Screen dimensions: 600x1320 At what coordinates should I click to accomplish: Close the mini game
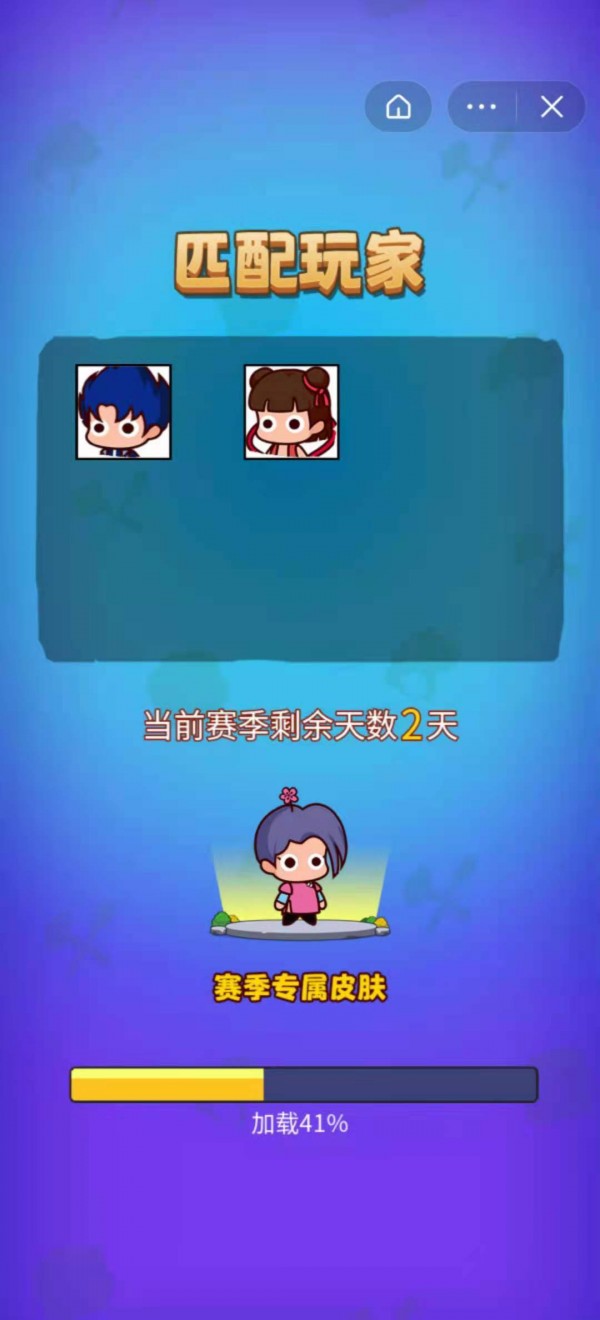[x=552, y=107]
